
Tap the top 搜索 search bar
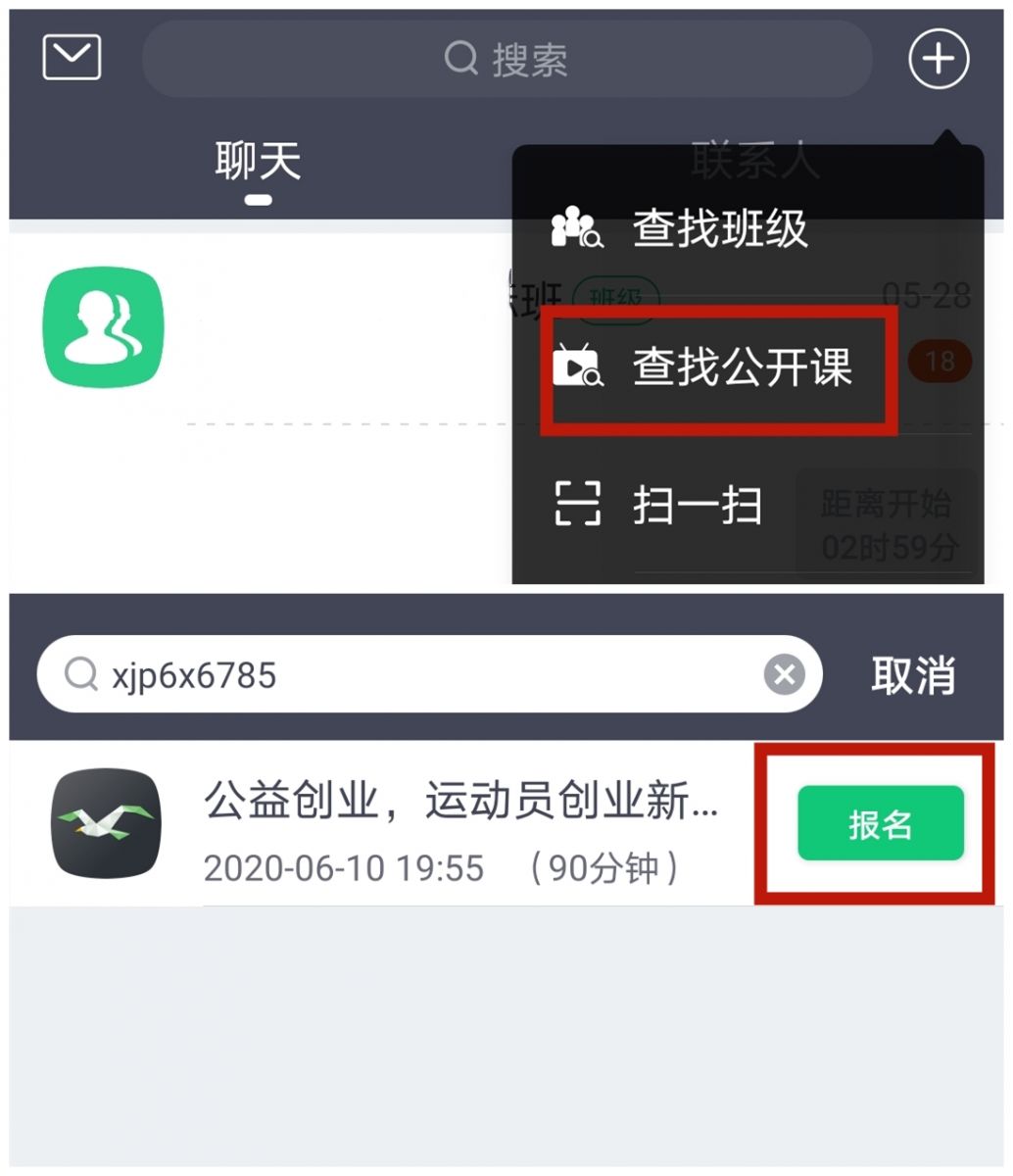[506, 59]
